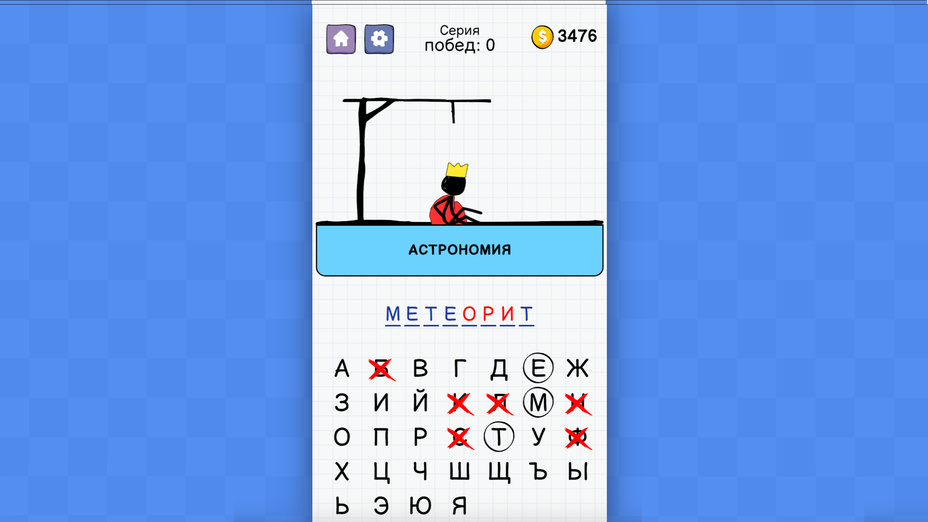Pick the letter Й

click(420, 403)
